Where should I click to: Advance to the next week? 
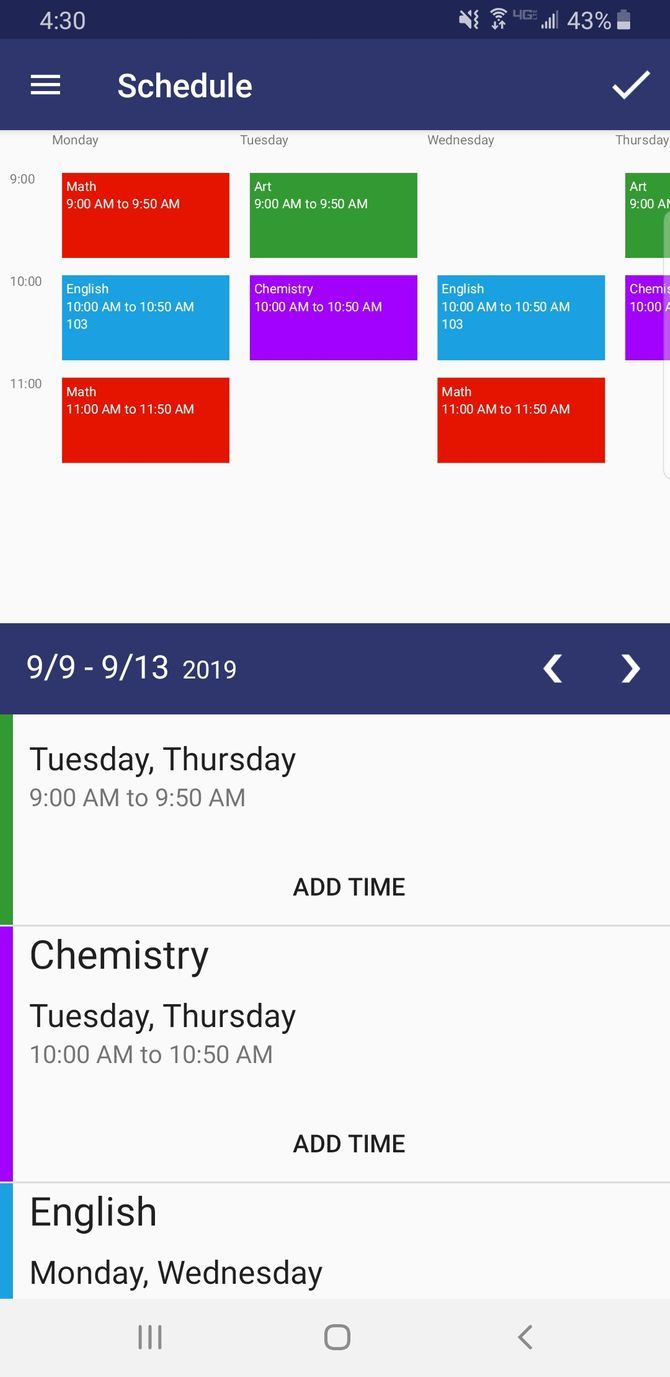coord(630,668)
